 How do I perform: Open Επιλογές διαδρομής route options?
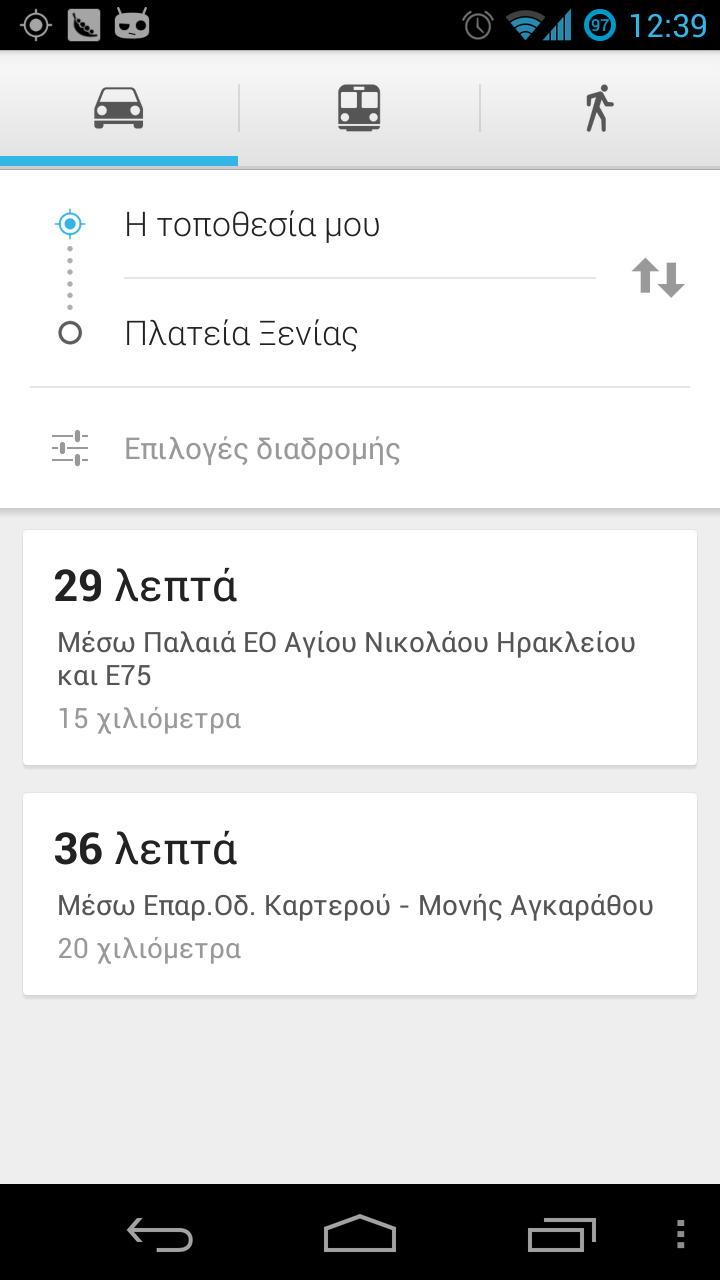(x=360, y=448)
